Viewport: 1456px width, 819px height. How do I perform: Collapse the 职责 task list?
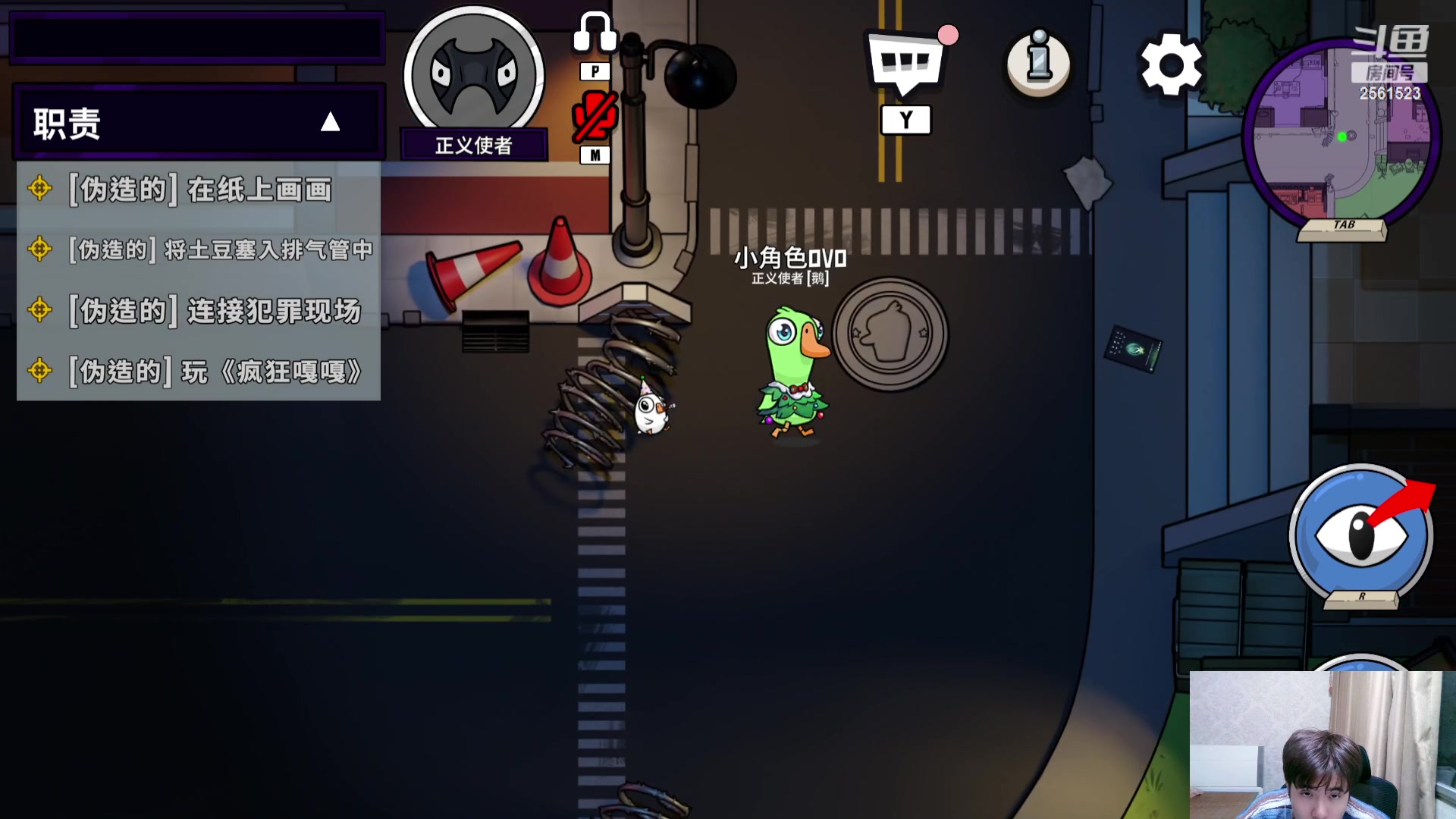[x=330, y=121]
